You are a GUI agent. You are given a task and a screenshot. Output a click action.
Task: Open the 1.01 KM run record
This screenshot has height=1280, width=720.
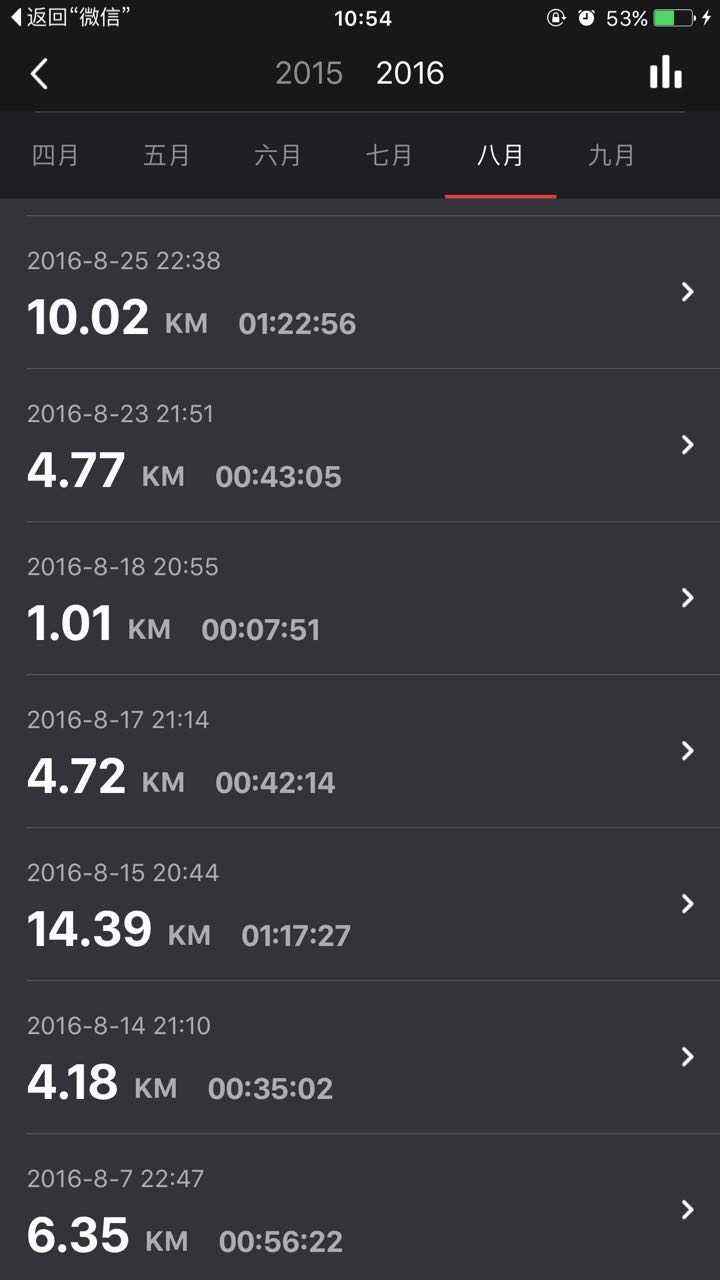(x=360, y=599)
